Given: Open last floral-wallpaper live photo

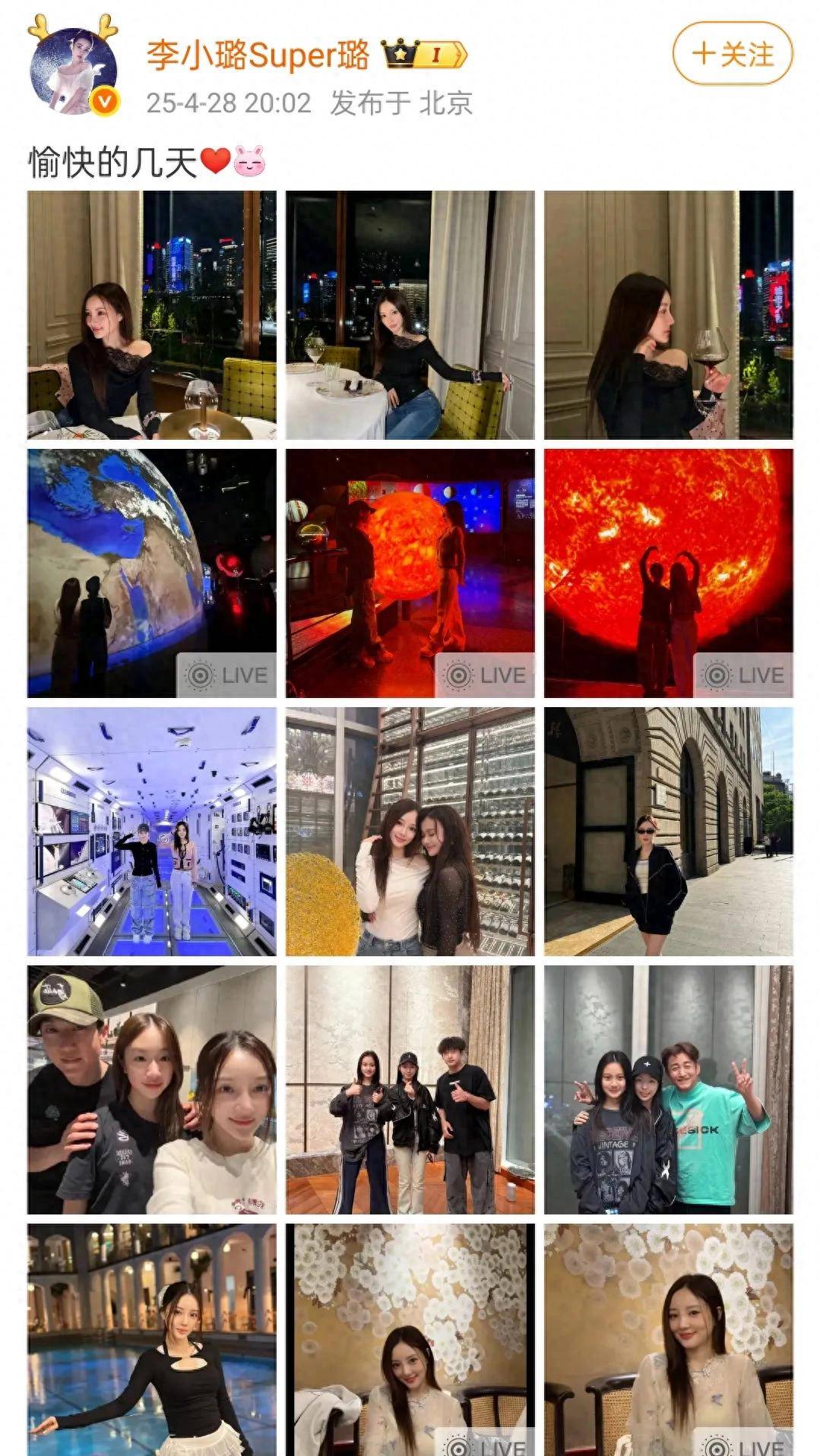Looking at the screenshot, I should [668, 1338].
